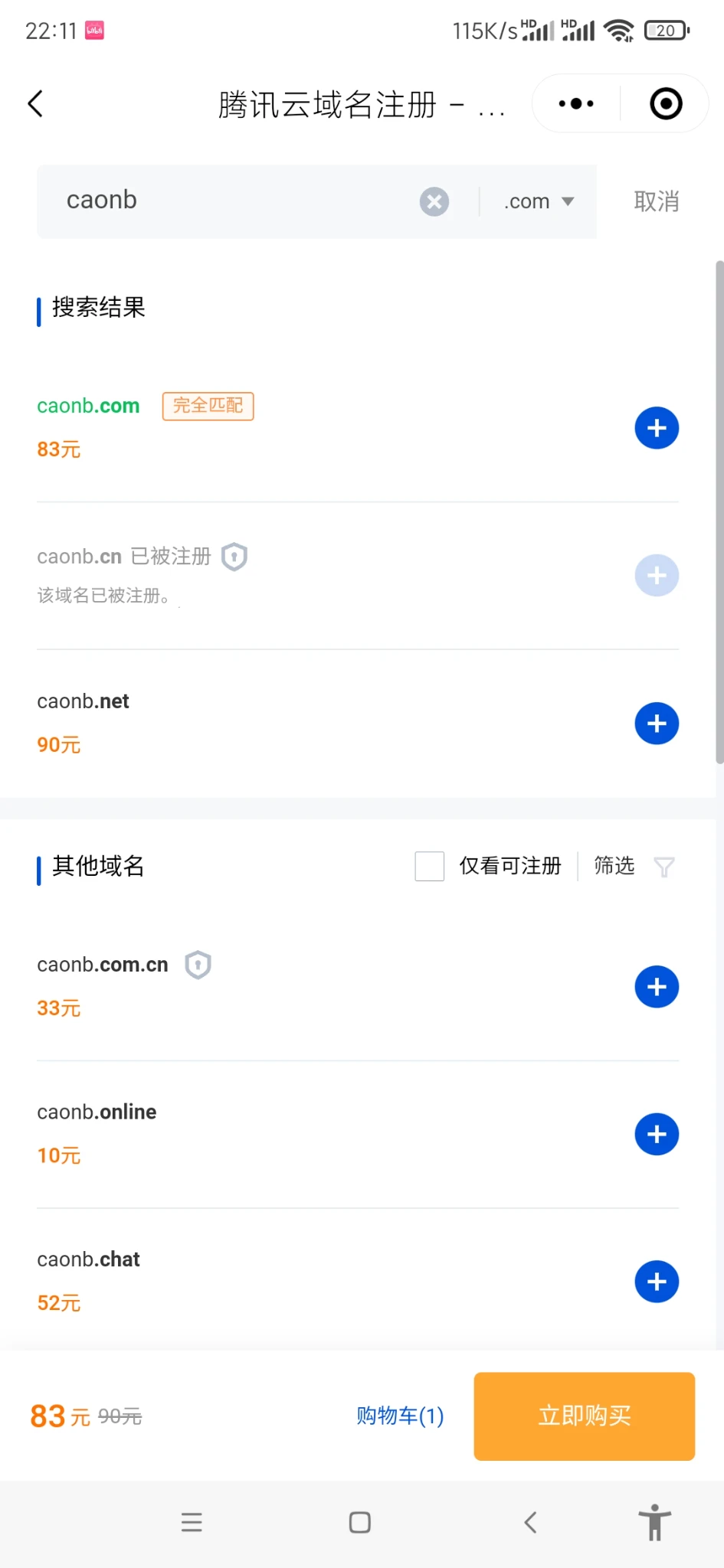Add caonb.com to the cart

[657, 428]
